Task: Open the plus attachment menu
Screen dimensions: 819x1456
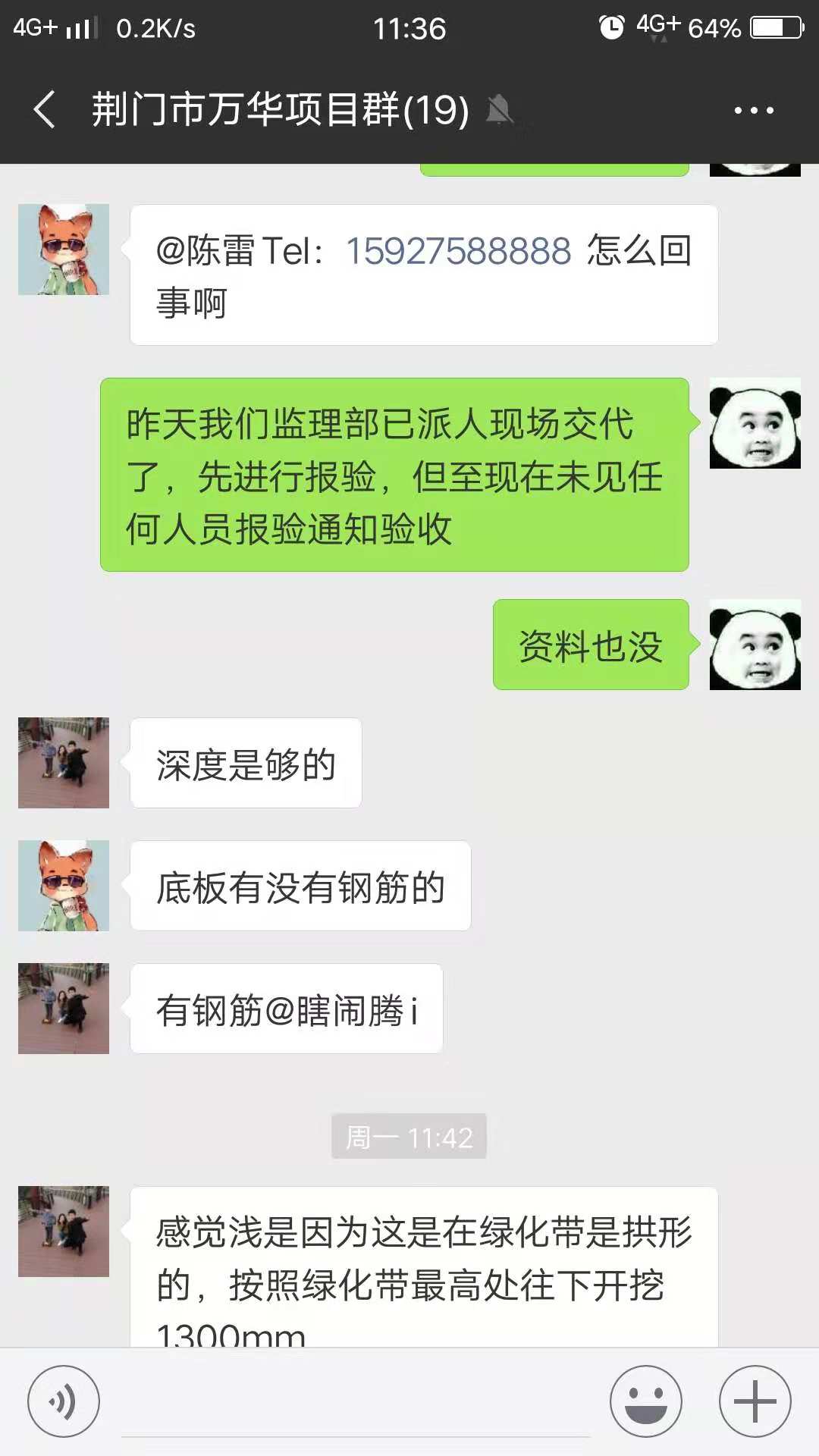Action: [x=755, y=1401]
